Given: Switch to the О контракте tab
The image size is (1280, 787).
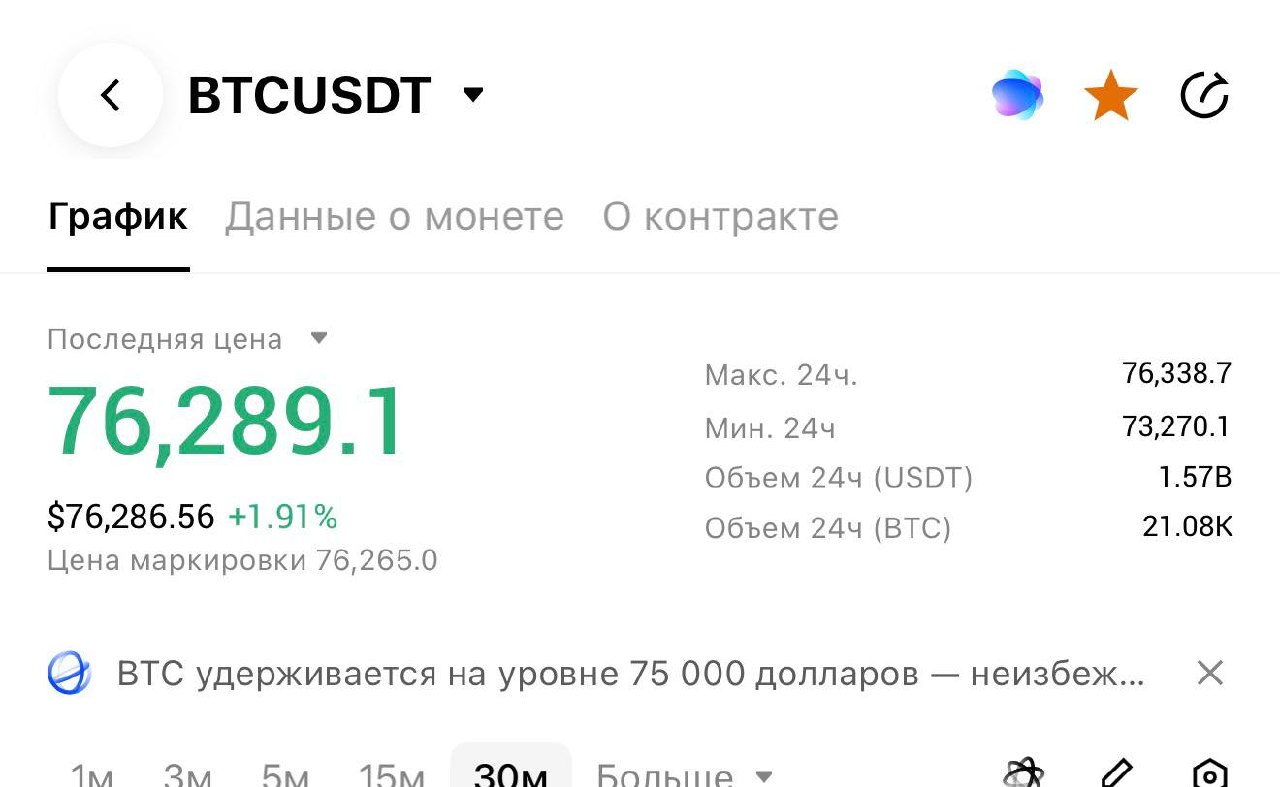Looking at the screenshot, I should [720, 217].
